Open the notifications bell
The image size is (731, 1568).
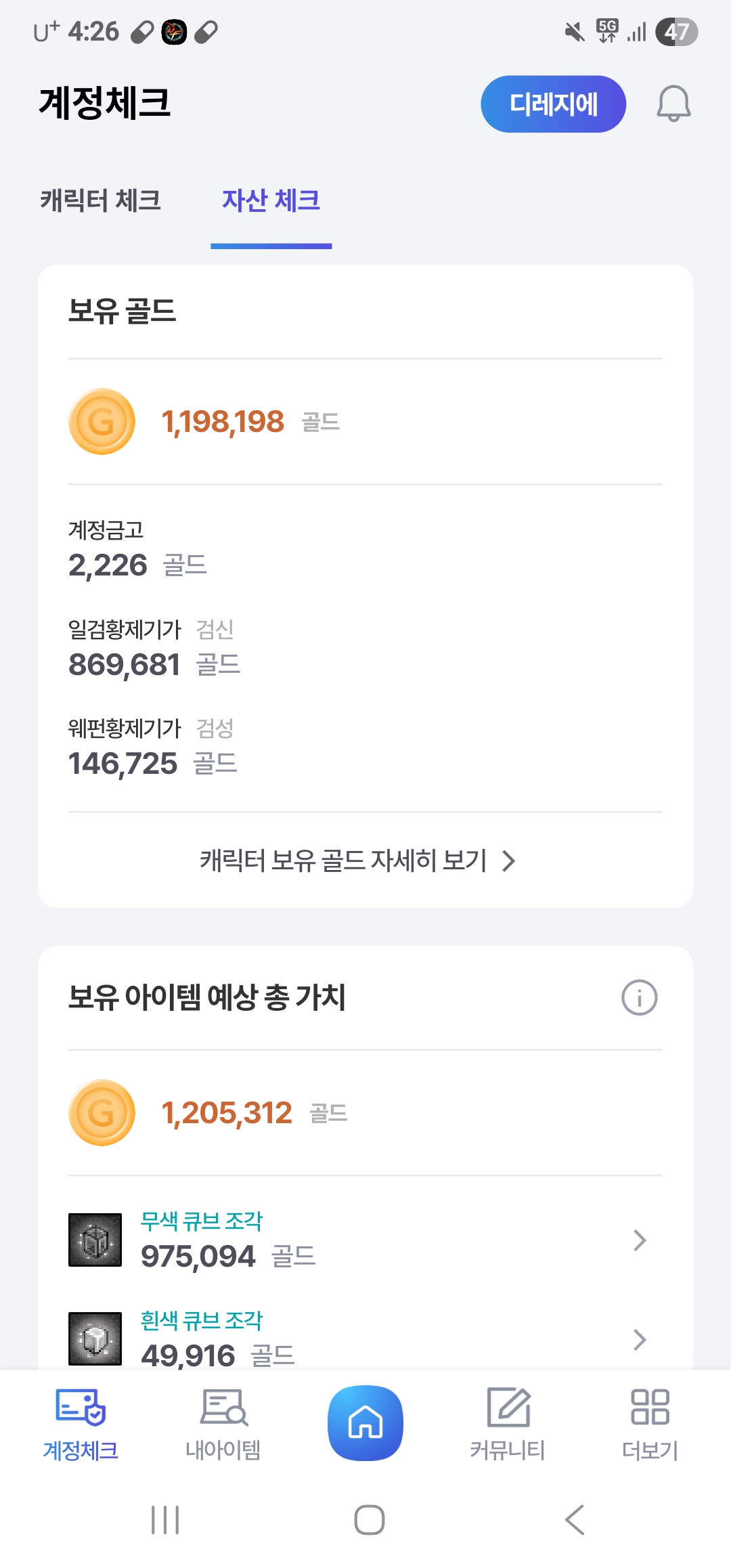pos(673,104)
